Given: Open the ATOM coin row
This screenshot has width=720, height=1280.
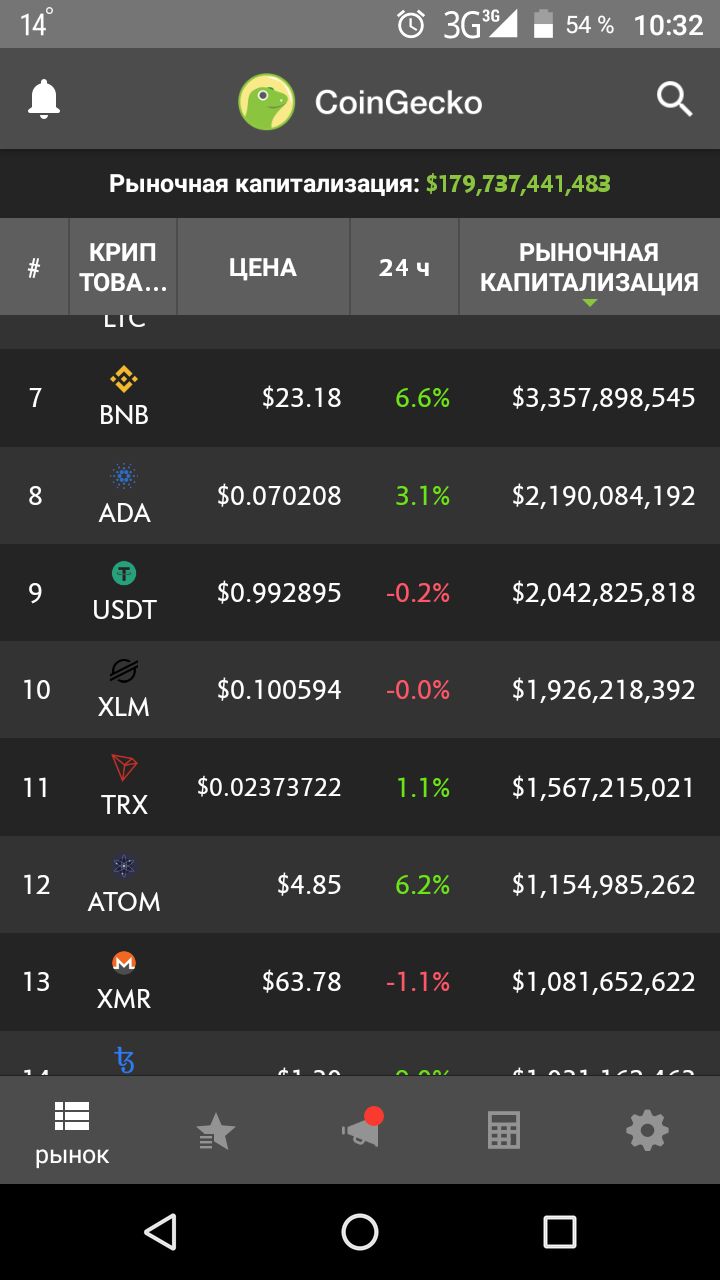Looking at the screenshot, I should pos(360,884).
